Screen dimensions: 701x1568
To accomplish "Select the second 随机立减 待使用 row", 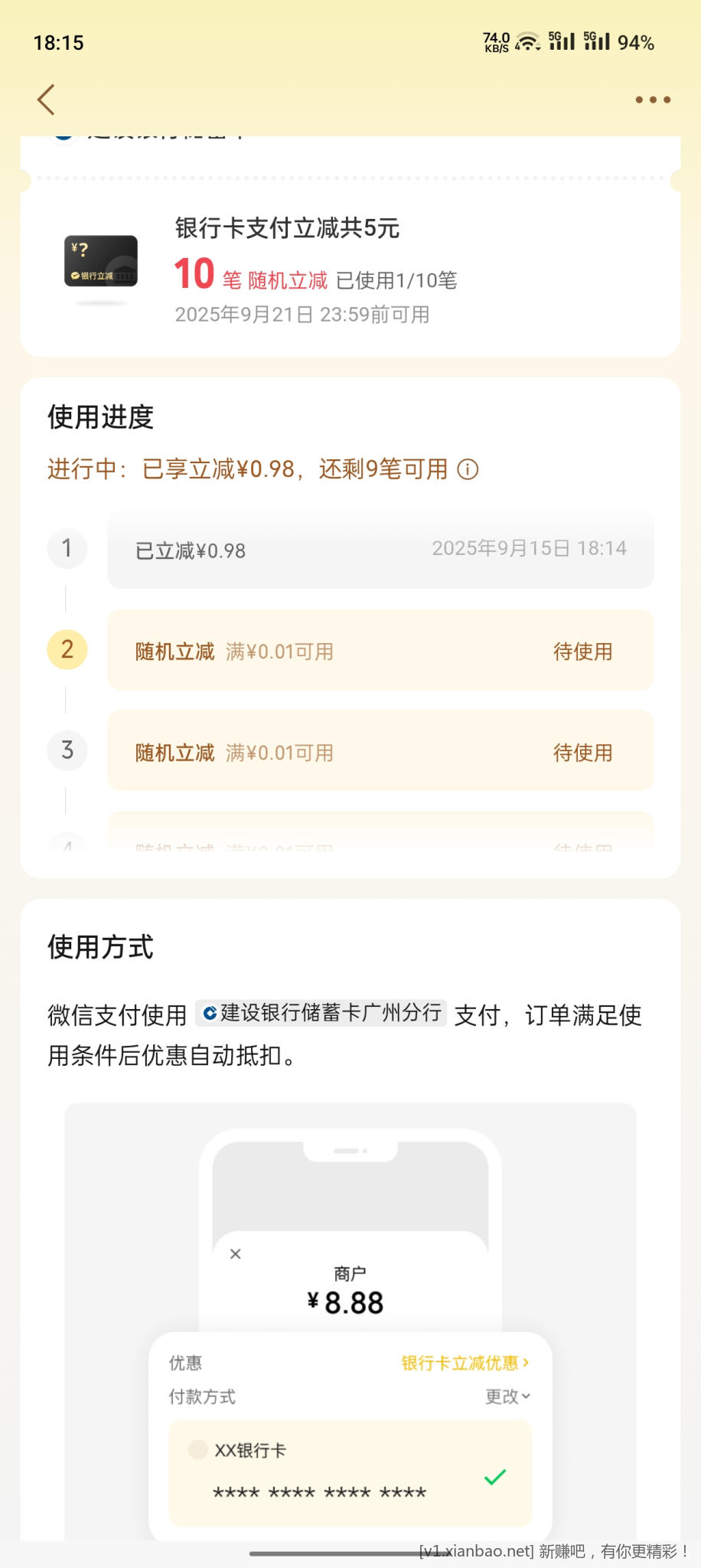I will click(380, 651).
